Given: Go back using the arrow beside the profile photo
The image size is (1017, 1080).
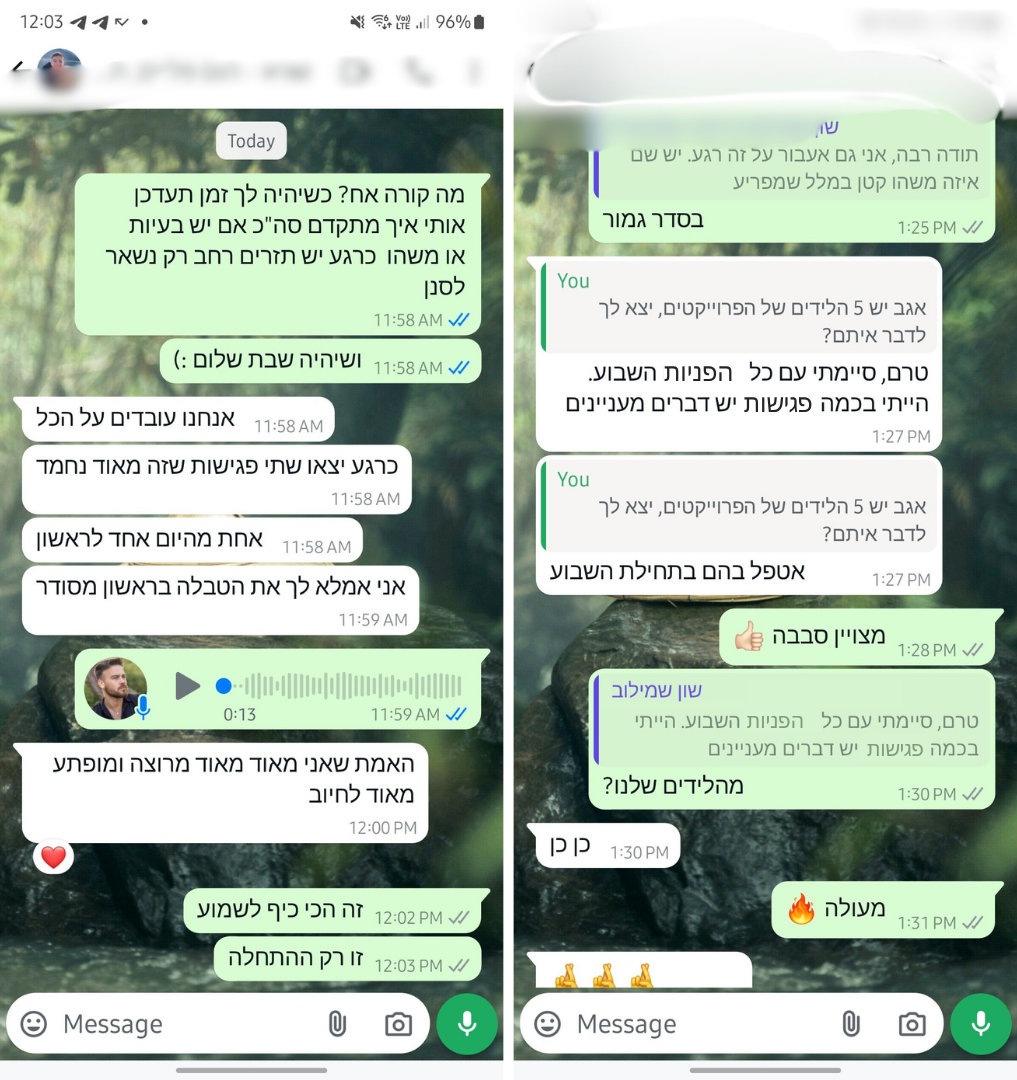Looking at the screenshot, I should (16, 68).
